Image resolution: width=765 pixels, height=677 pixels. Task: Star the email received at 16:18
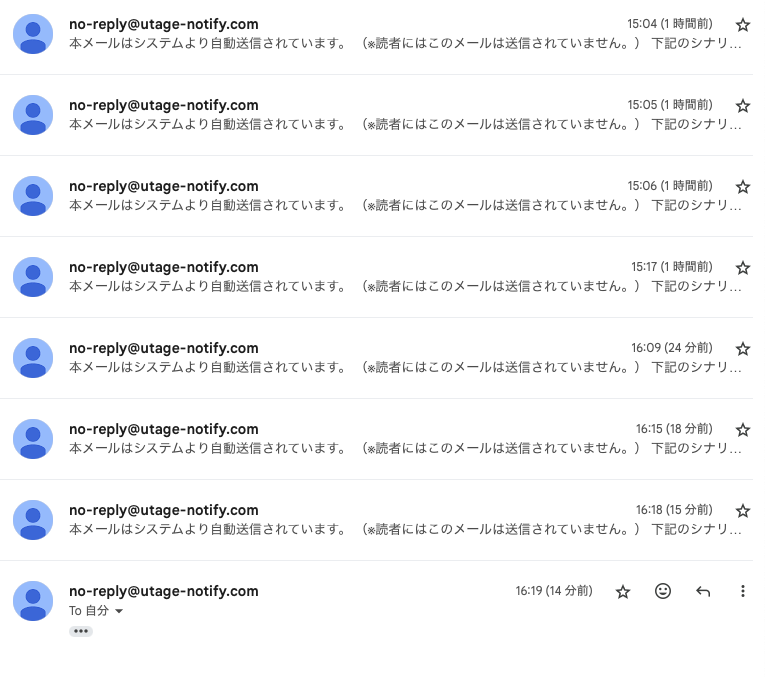click(742, 511)
